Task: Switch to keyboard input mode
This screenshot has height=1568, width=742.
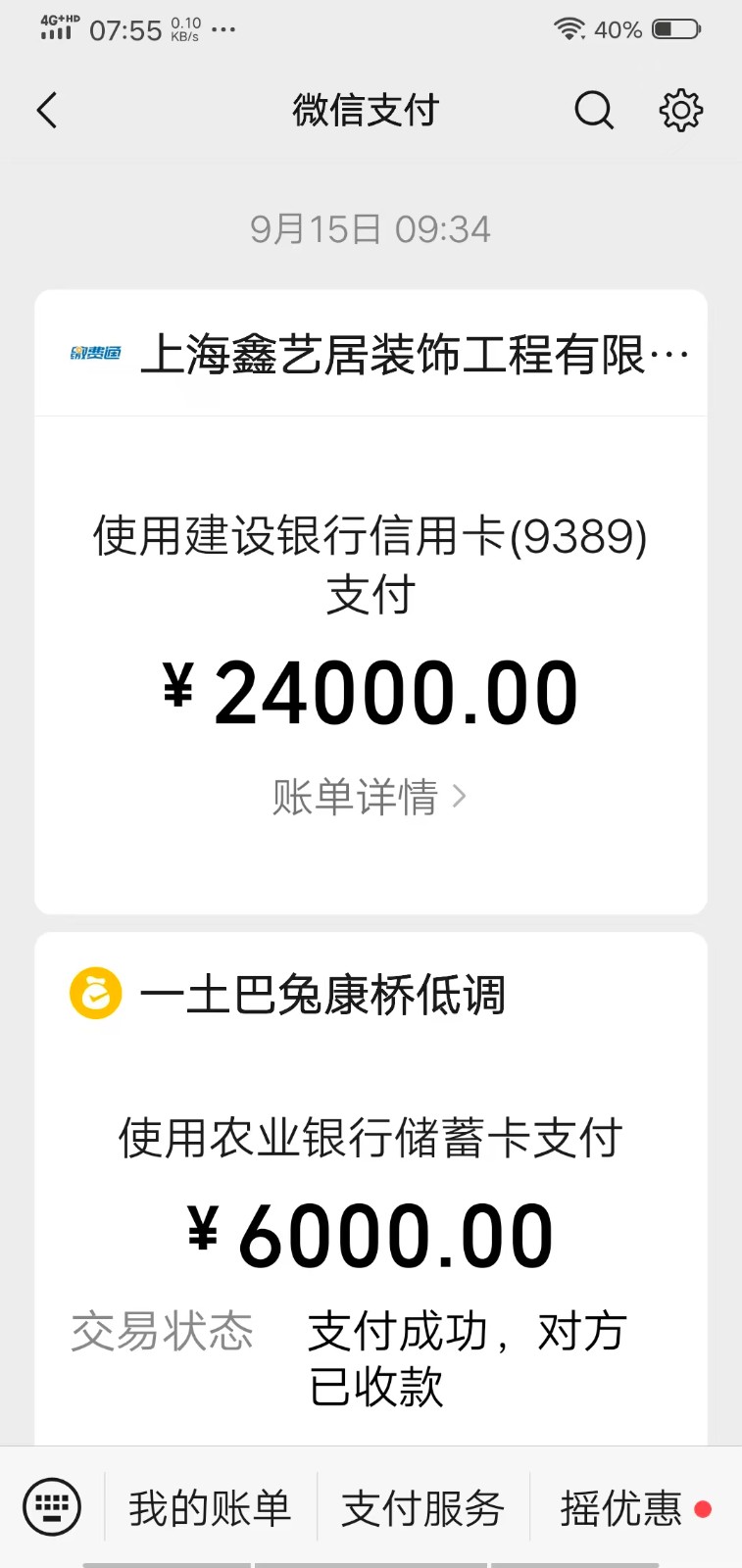Action: click(x=52, y=1507)
